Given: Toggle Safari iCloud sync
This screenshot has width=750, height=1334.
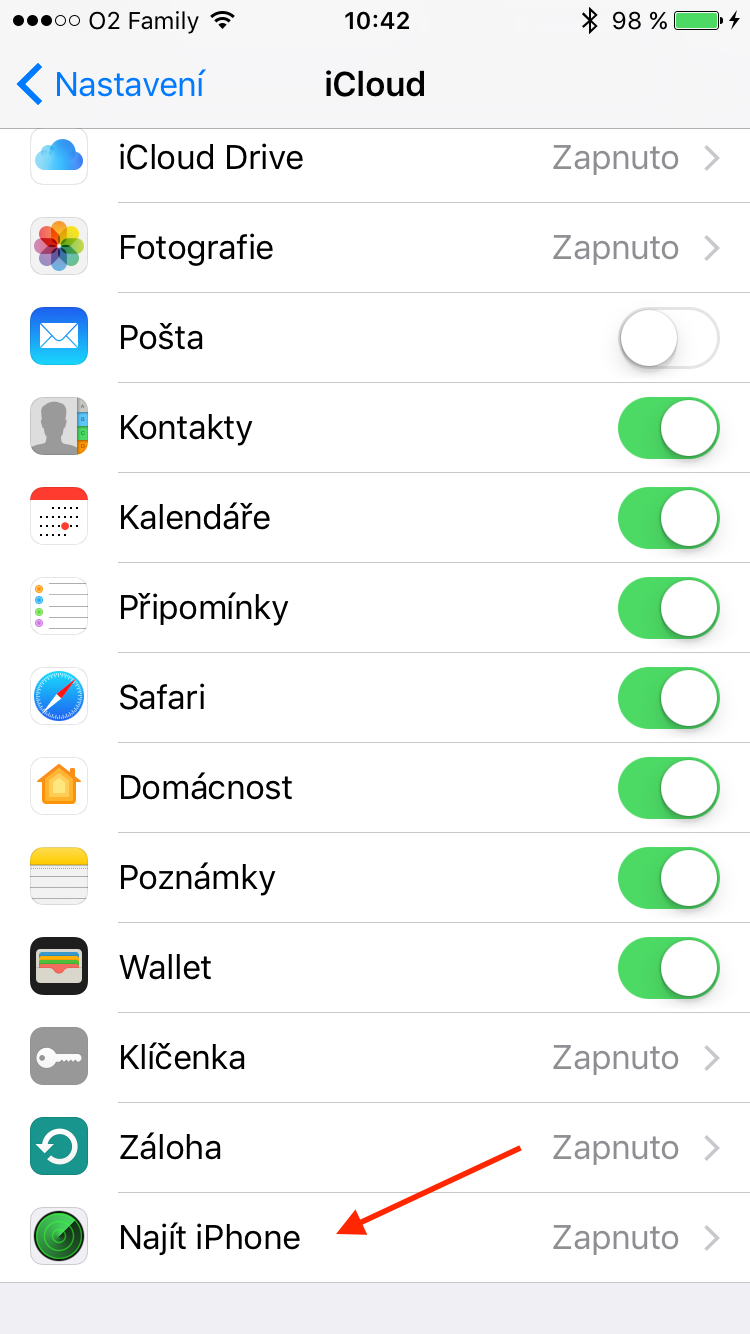Looking at the screenshot, I should click(668, 698).
